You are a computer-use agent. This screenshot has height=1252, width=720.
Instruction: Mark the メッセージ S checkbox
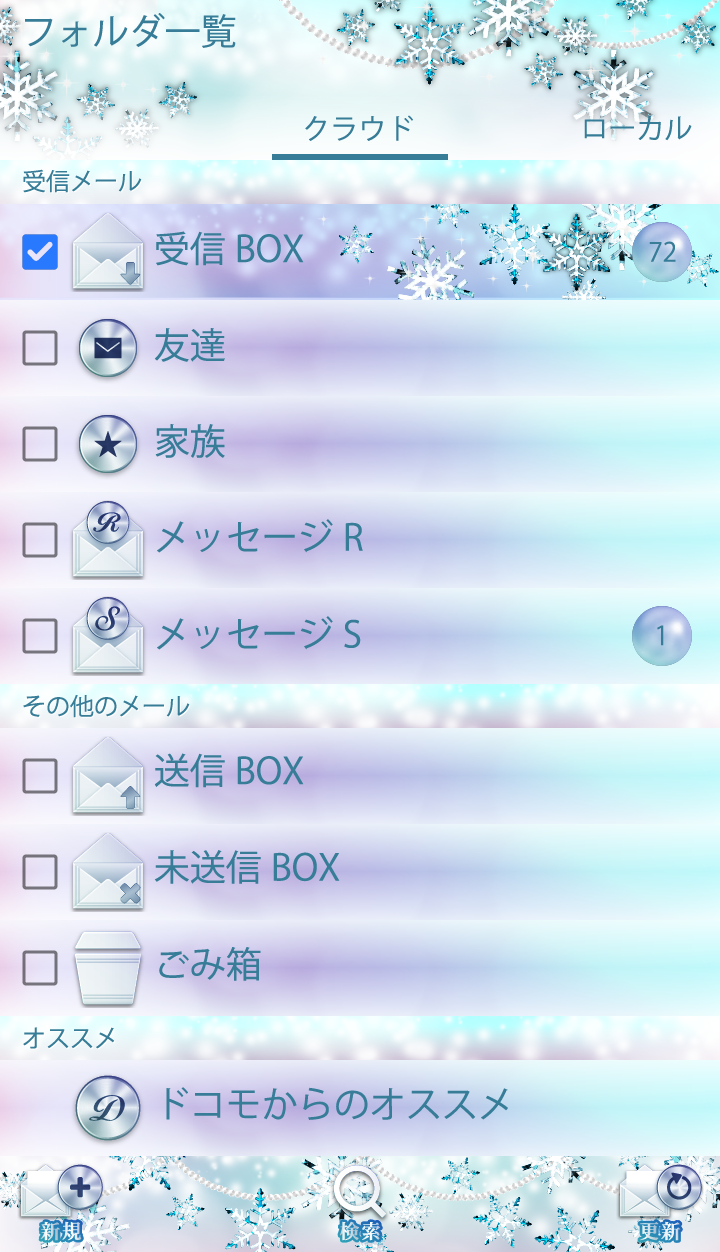tap(40, 635)
